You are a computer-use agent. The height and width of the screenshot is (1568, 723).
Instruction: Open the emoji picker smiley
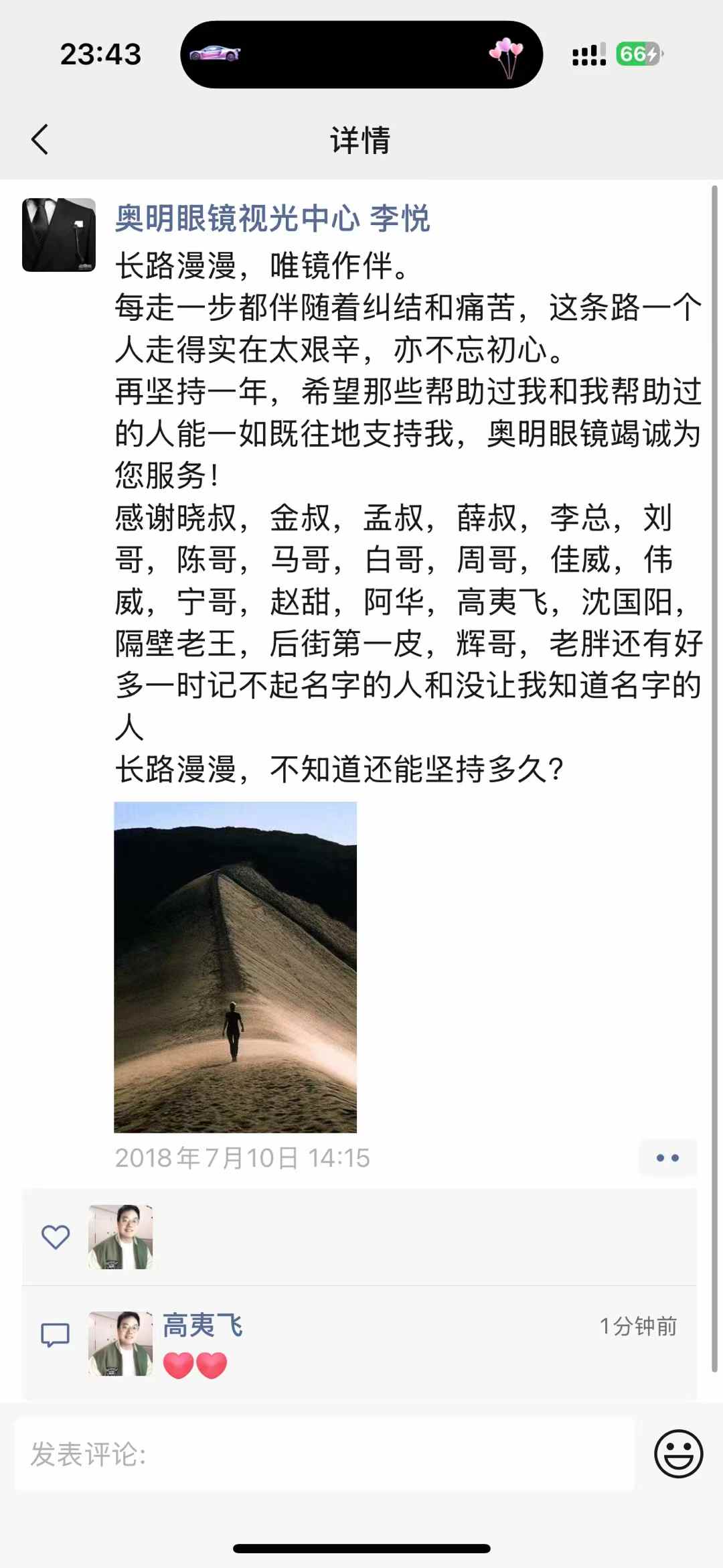[678, 1453]
